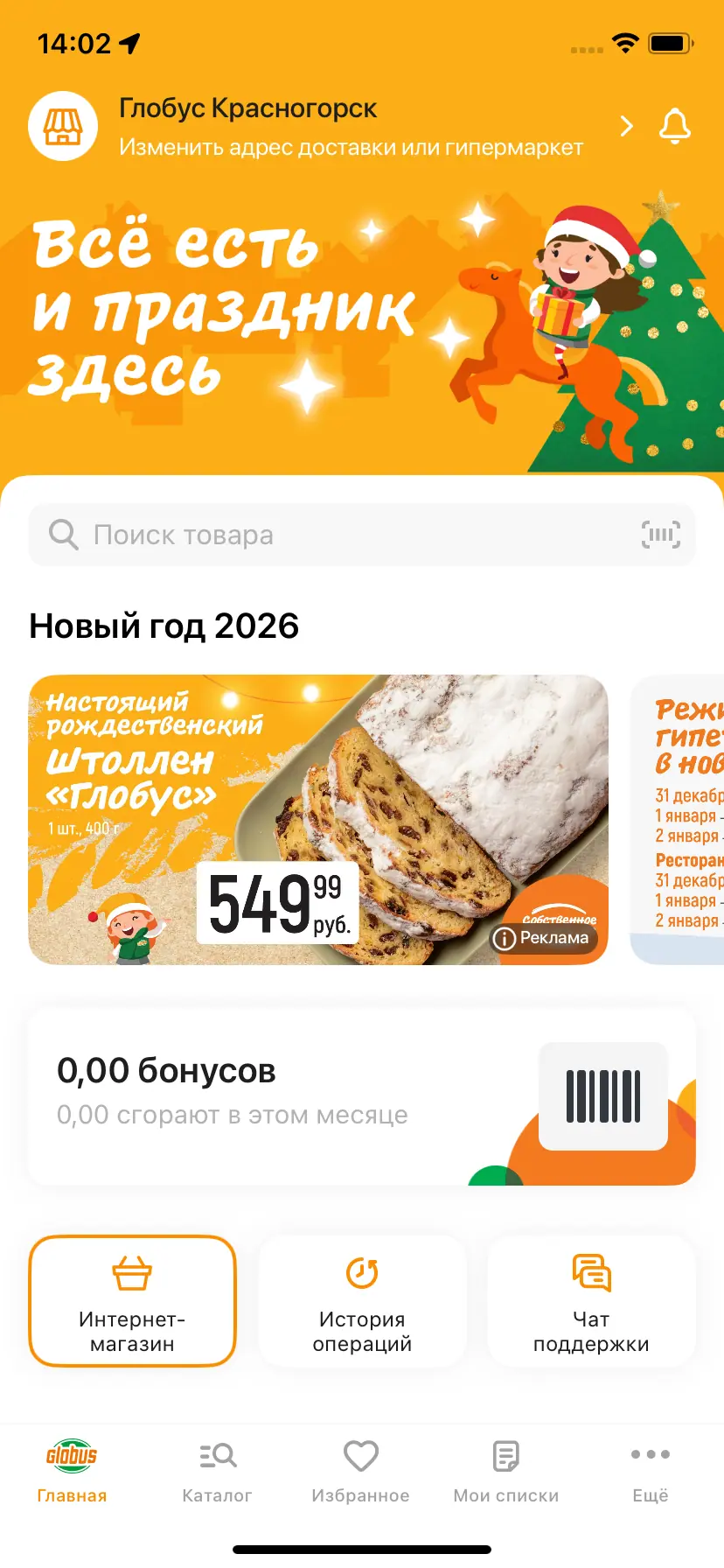
Task: Open История операций
Action: coord(362,1300)
